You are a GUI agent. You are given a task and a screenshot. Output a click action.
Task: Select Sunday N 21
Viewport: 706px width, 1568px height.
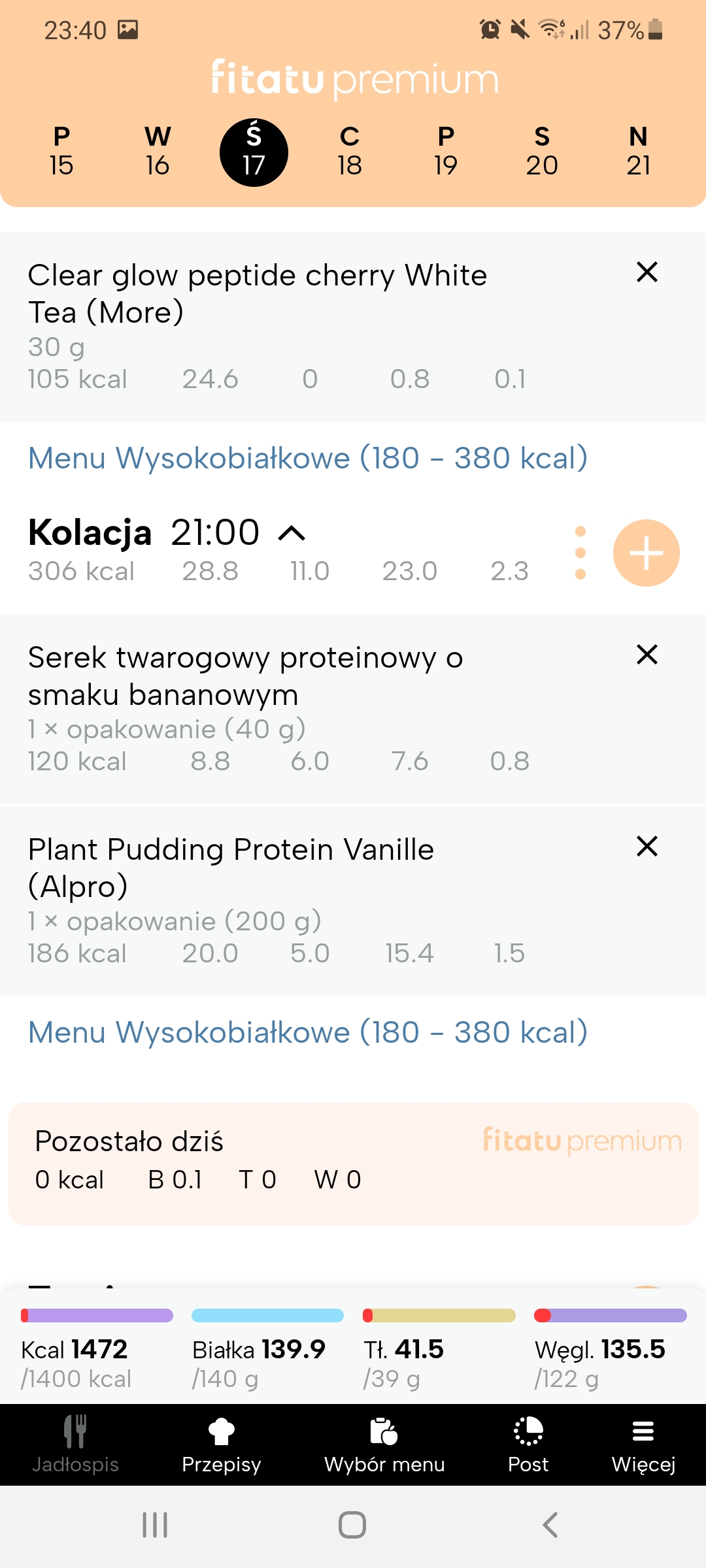point(639,151)
